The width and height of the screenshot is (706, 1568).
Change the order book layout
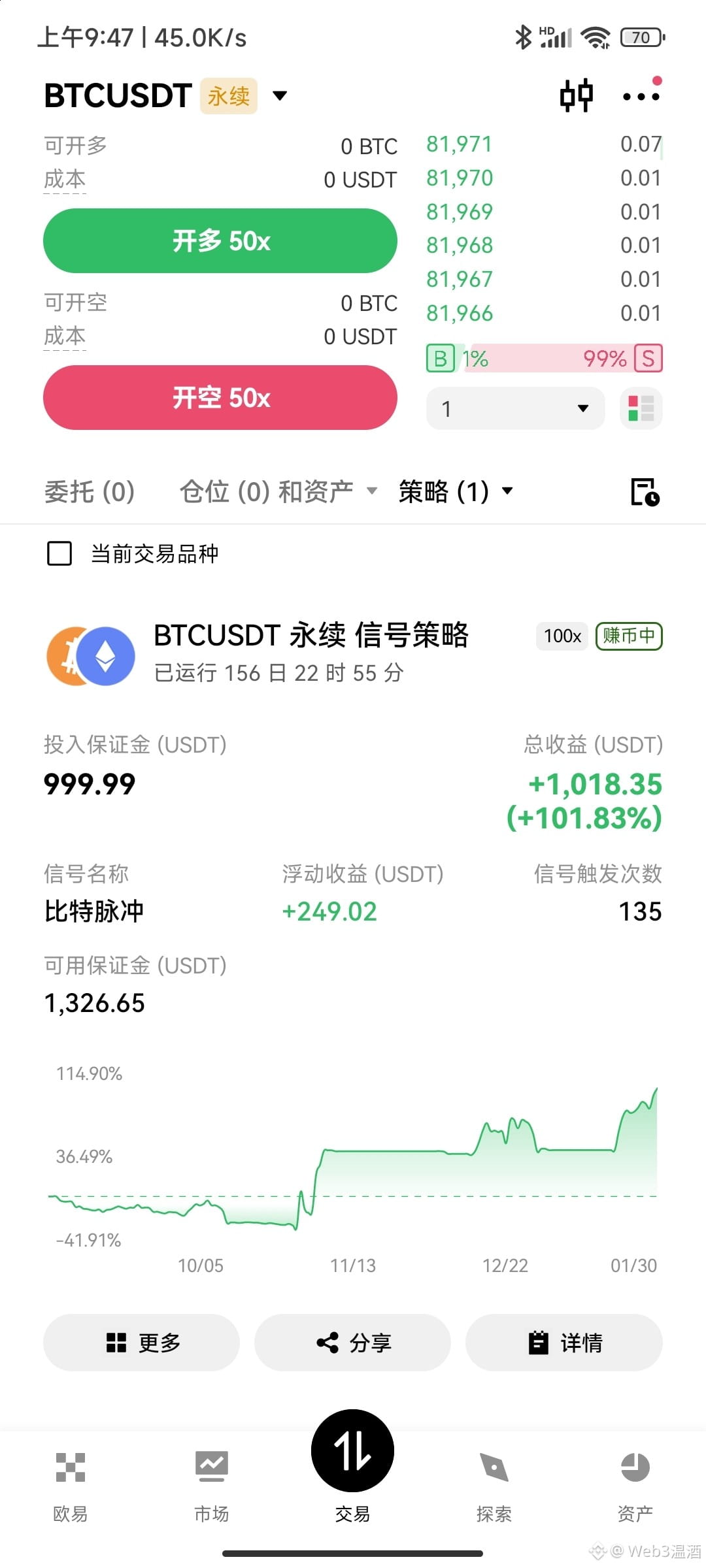(x=641, y=408)
